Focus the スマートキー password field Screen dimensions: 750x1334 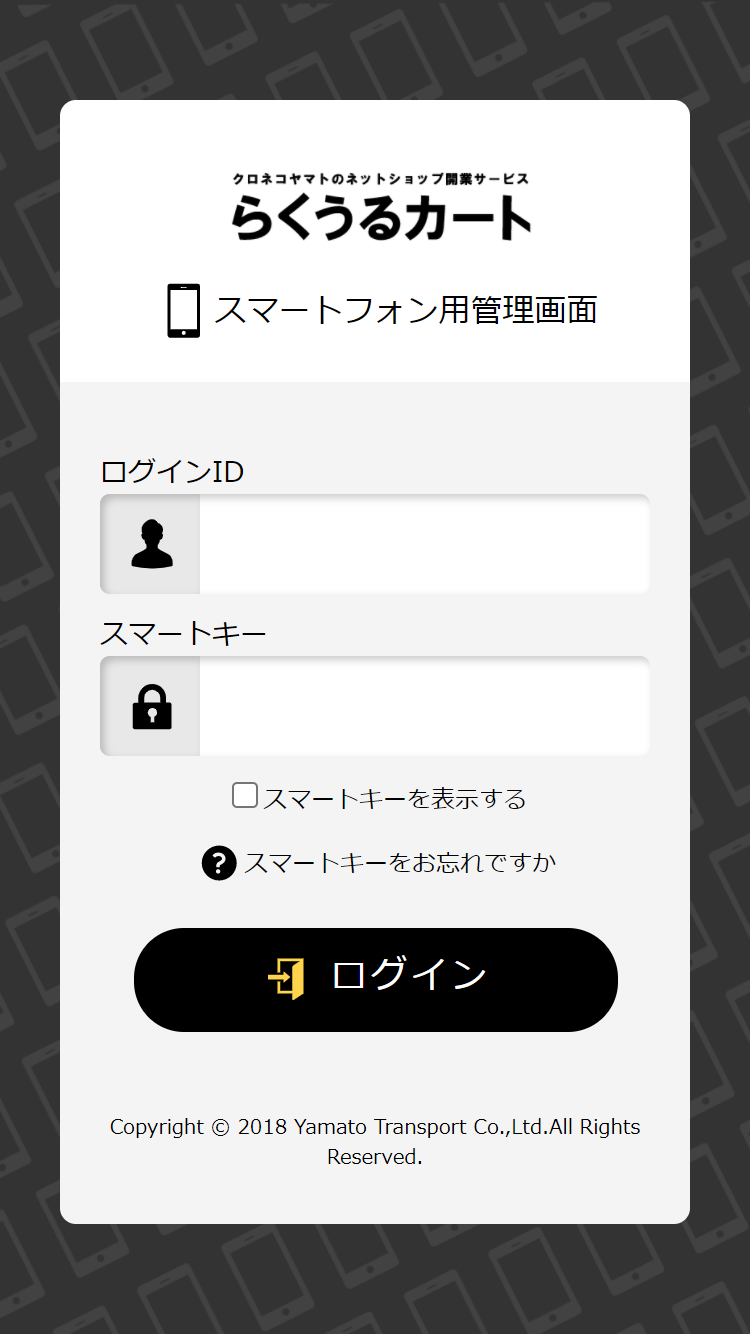(424, 706)
